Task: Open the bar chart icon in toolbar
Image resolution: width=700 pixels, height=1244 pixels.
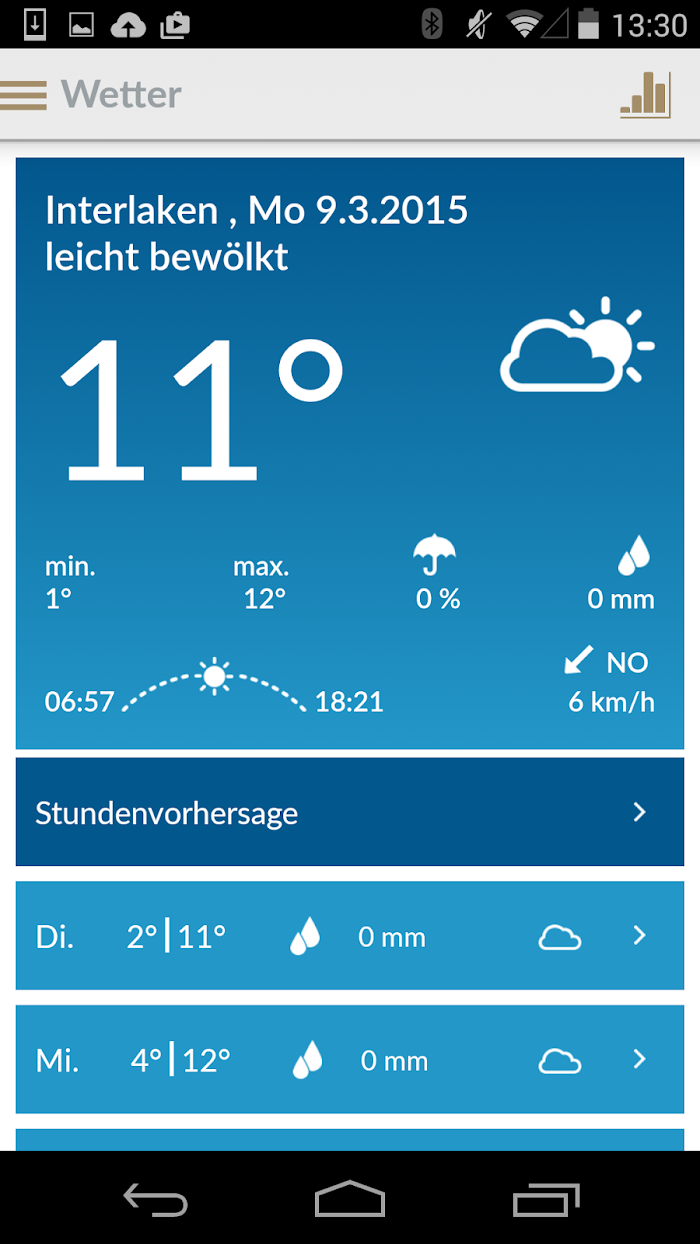Action: point(645,95)
